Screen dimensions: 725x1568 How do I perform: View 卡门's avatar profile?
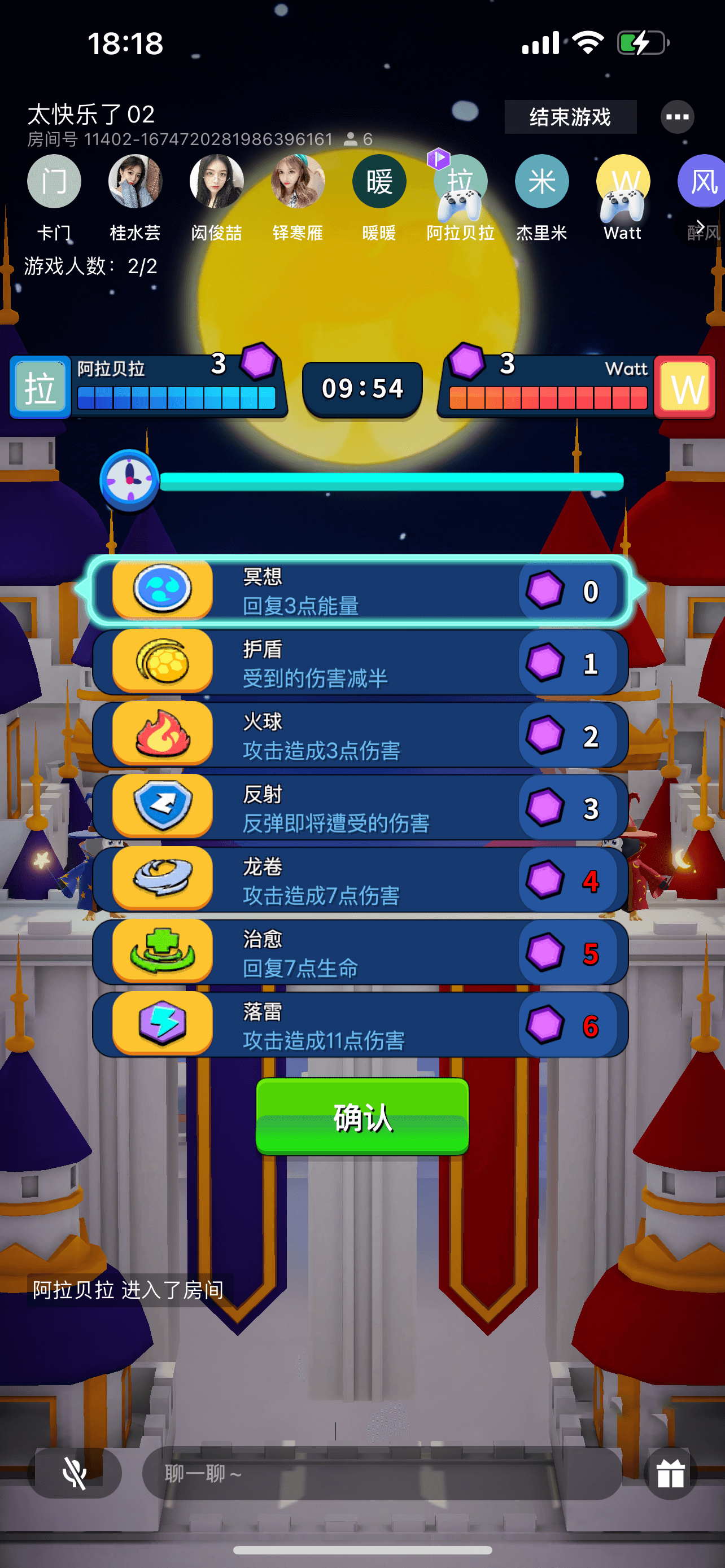tap(54, 181)
